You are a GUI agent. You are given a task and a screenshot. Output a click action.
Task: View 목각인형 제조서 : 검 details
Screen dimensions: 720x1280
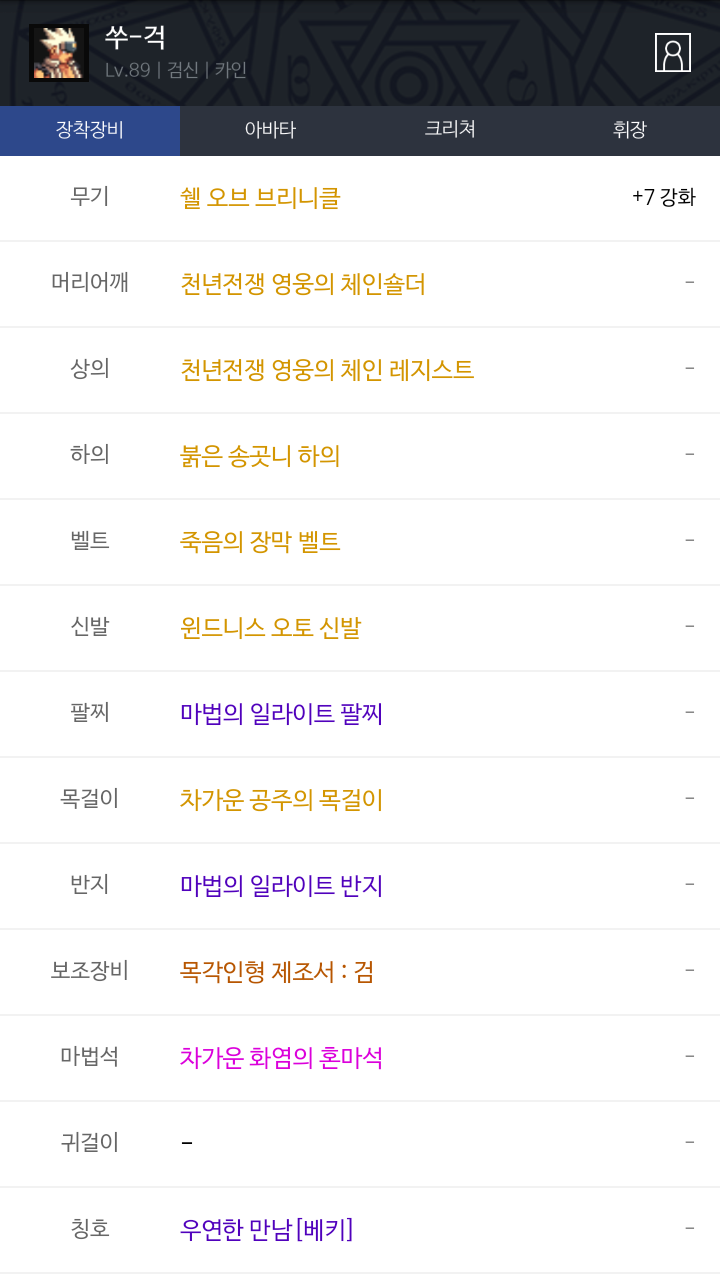click(277, 972)
